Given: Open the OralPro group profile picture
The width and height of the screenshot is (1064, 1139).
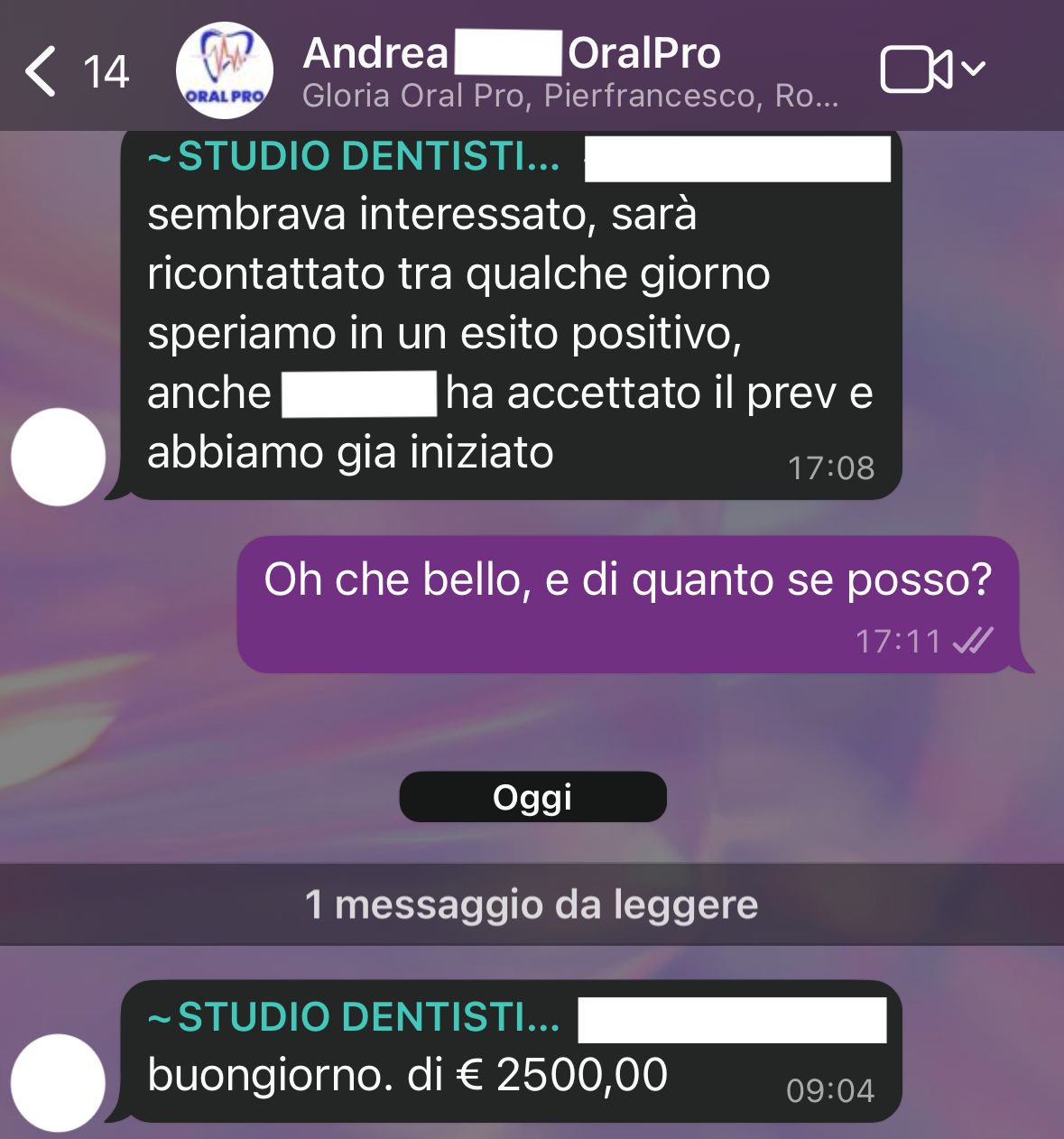Looking at the screenshot, I should pyautogui.click(x=224, y=72).
